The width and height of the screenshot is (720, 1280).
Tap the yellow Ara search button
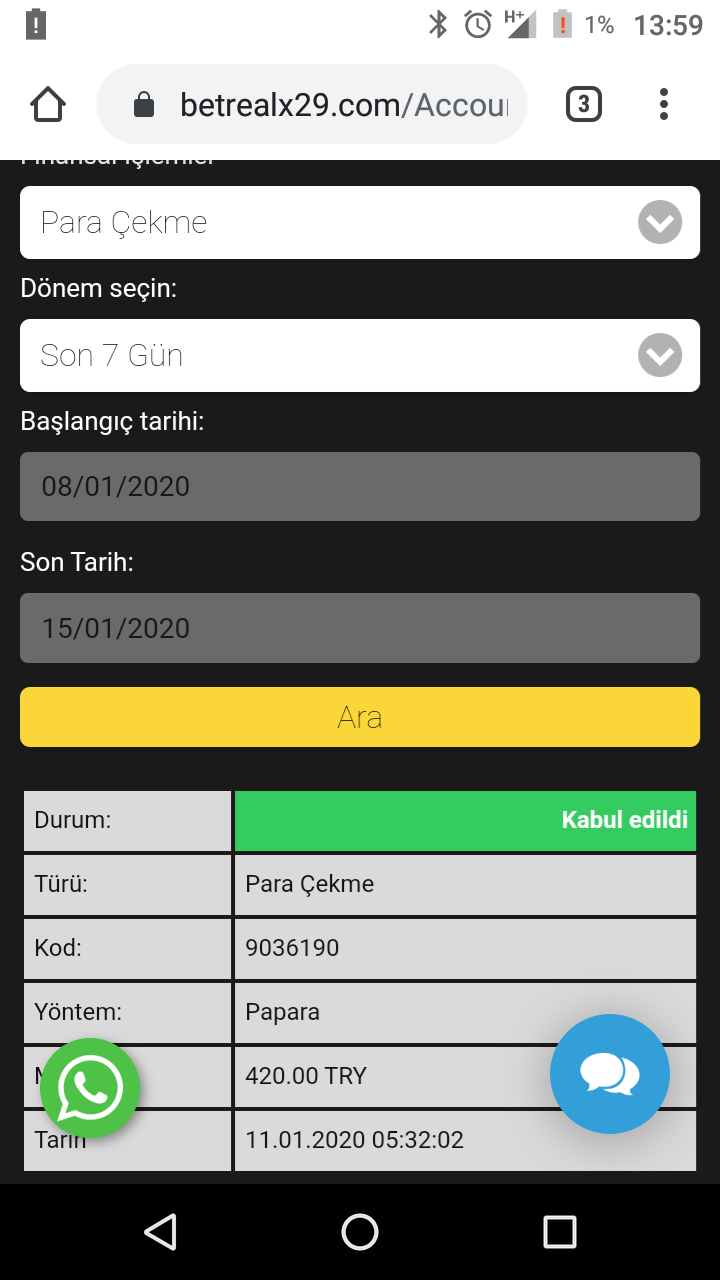[360, 717]
